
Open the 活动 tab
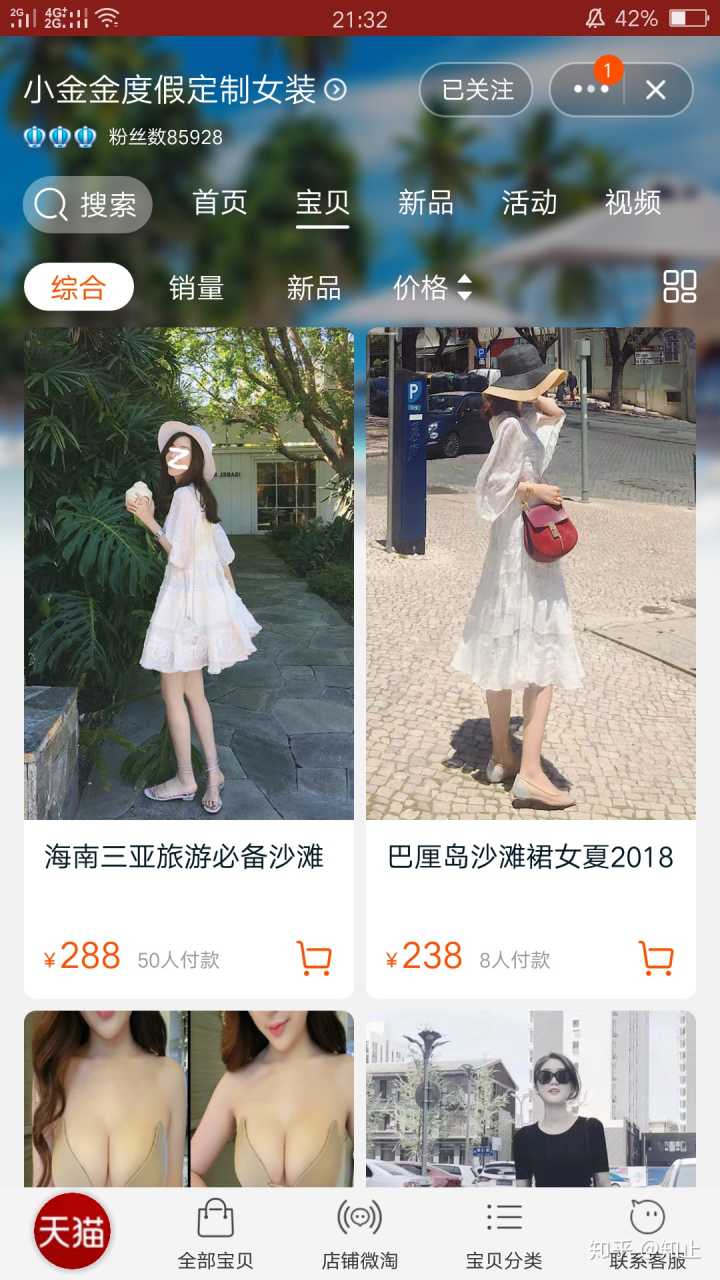(529, 203)
